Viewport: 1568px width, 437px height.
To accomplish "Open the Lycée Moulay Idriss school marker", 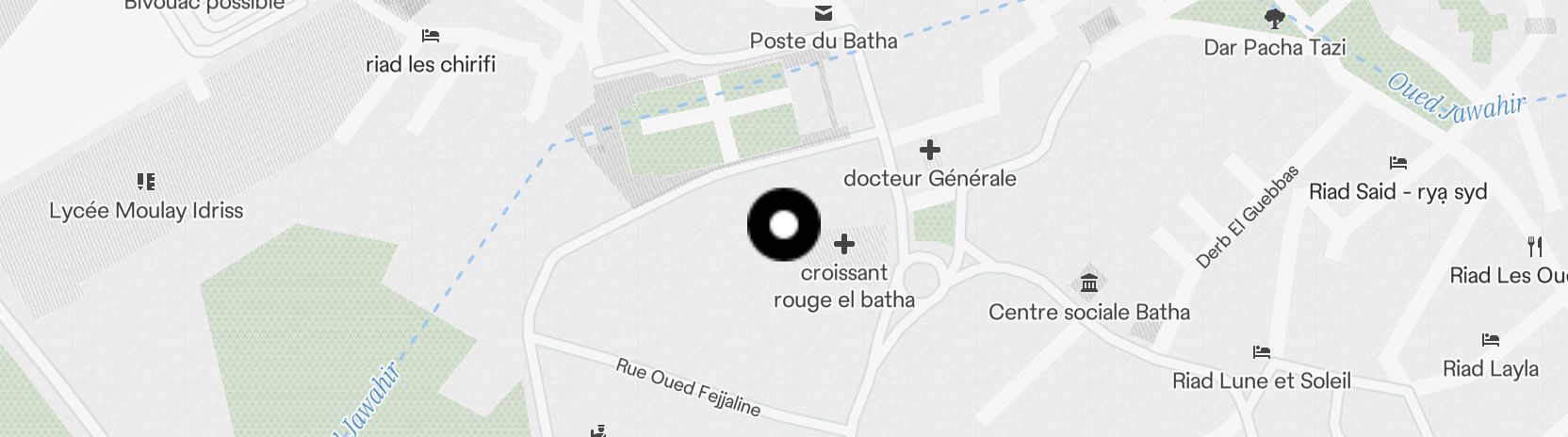I will pos(146,182).
